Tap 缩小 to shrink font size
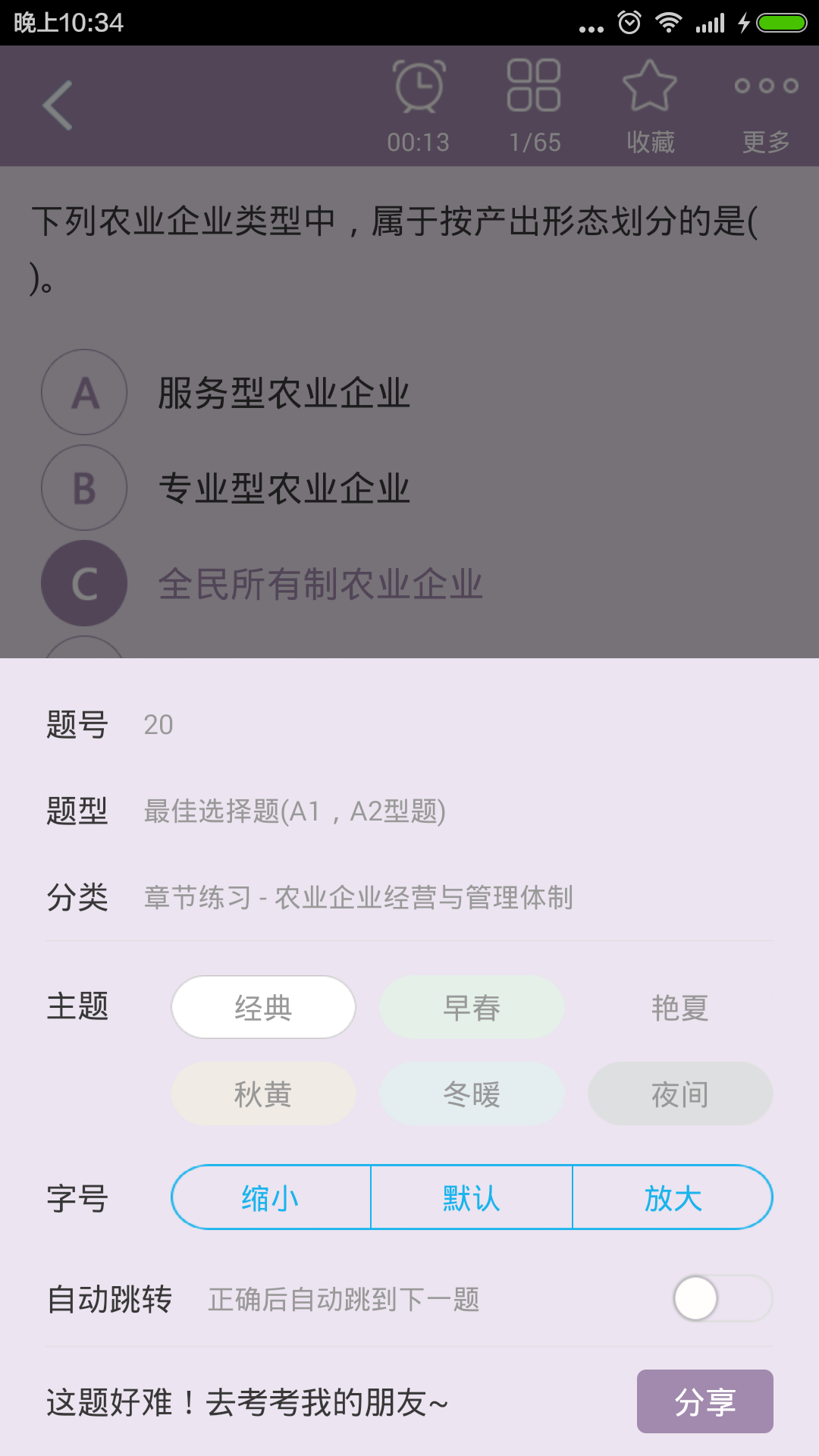 271,1197
